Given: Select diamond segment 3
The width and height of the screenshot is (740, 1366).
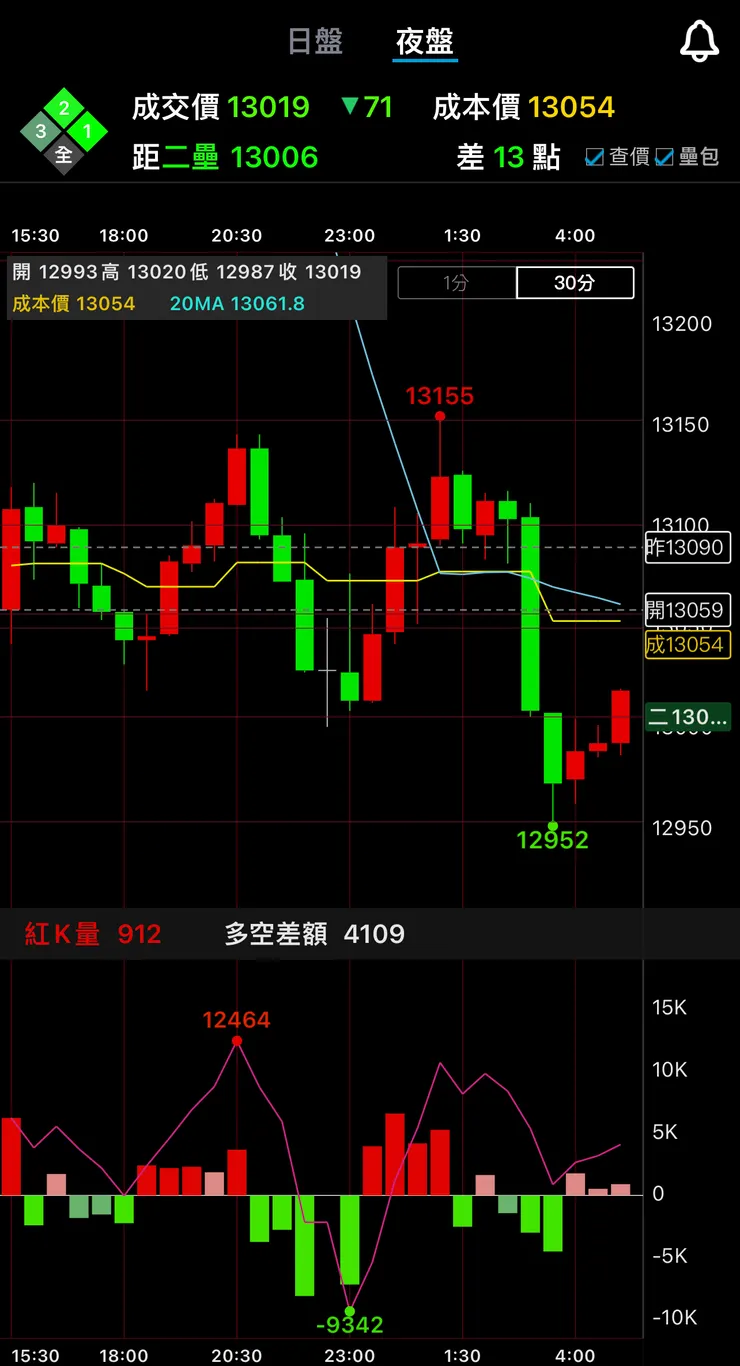Looking at the screenshot, I should pyautogui.click(x=41, y=131).
